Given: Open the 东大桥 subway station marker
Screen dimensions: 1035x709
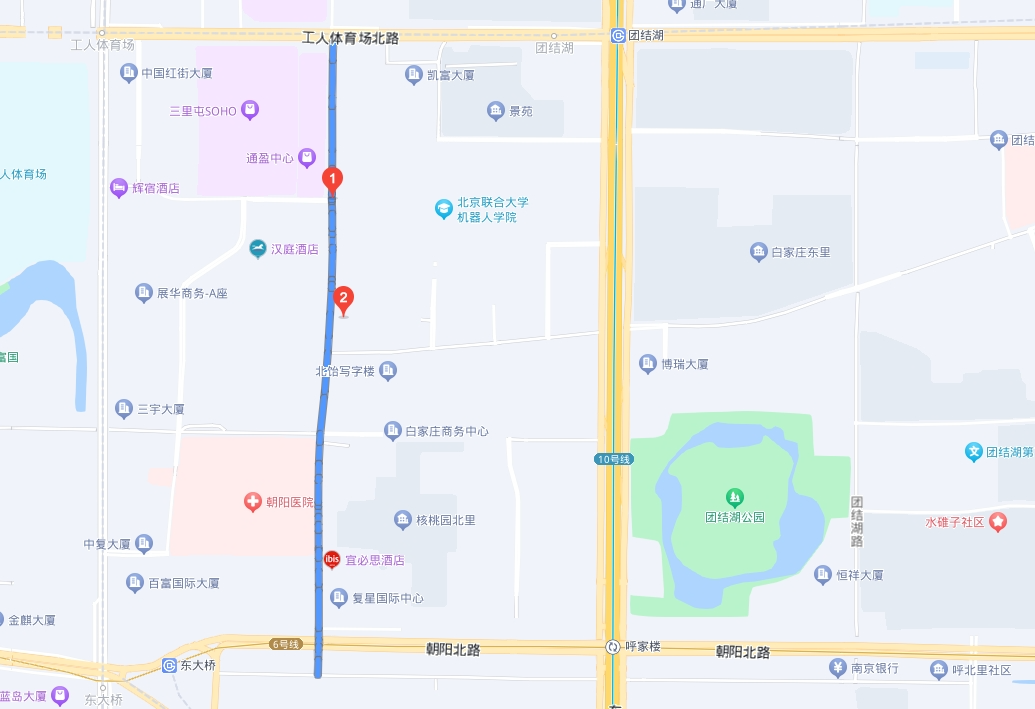Looking at the screenshot, I should pyautogui.click(x=170, y=665).
